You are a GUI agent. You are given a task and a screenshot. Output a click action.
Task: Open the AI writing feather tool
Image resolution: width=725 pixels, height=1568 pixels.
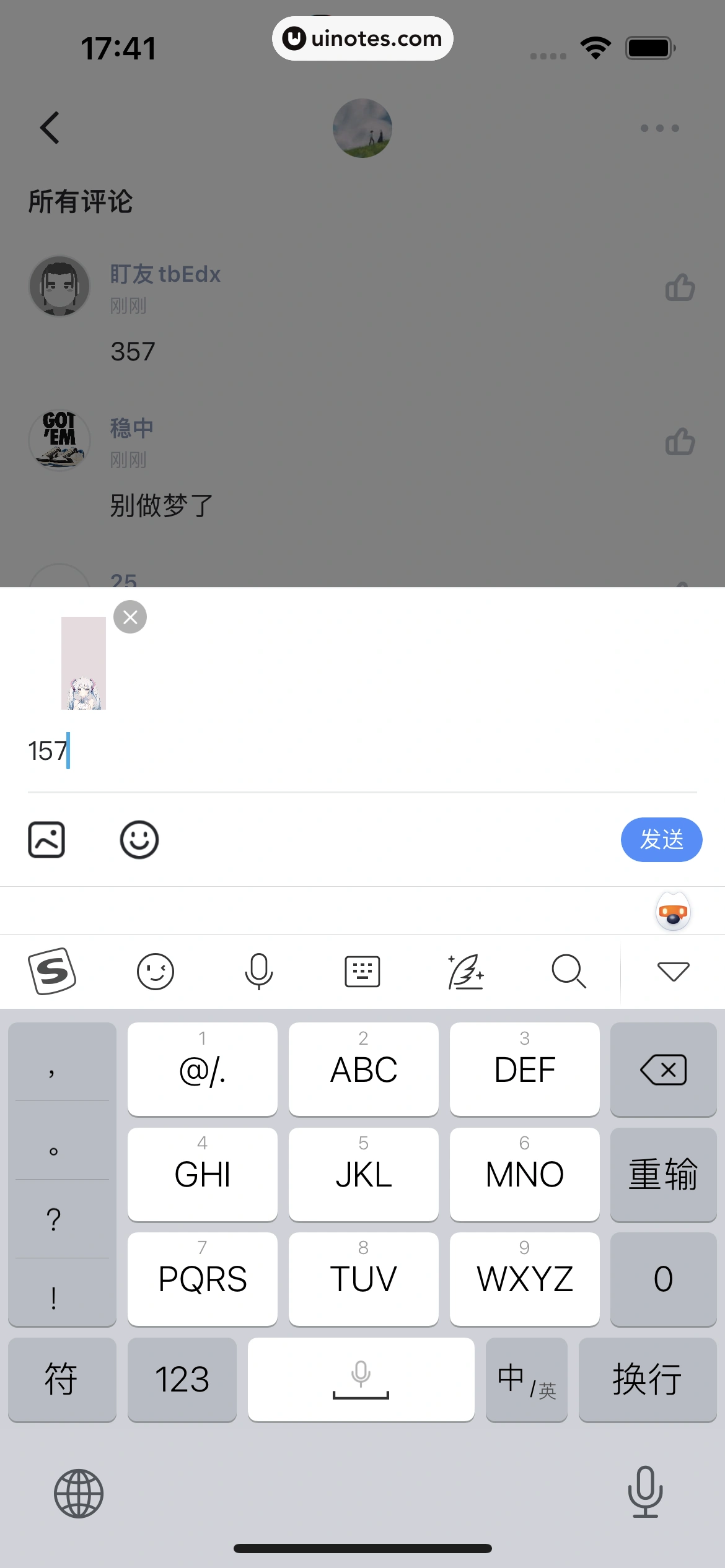(465, 971)
